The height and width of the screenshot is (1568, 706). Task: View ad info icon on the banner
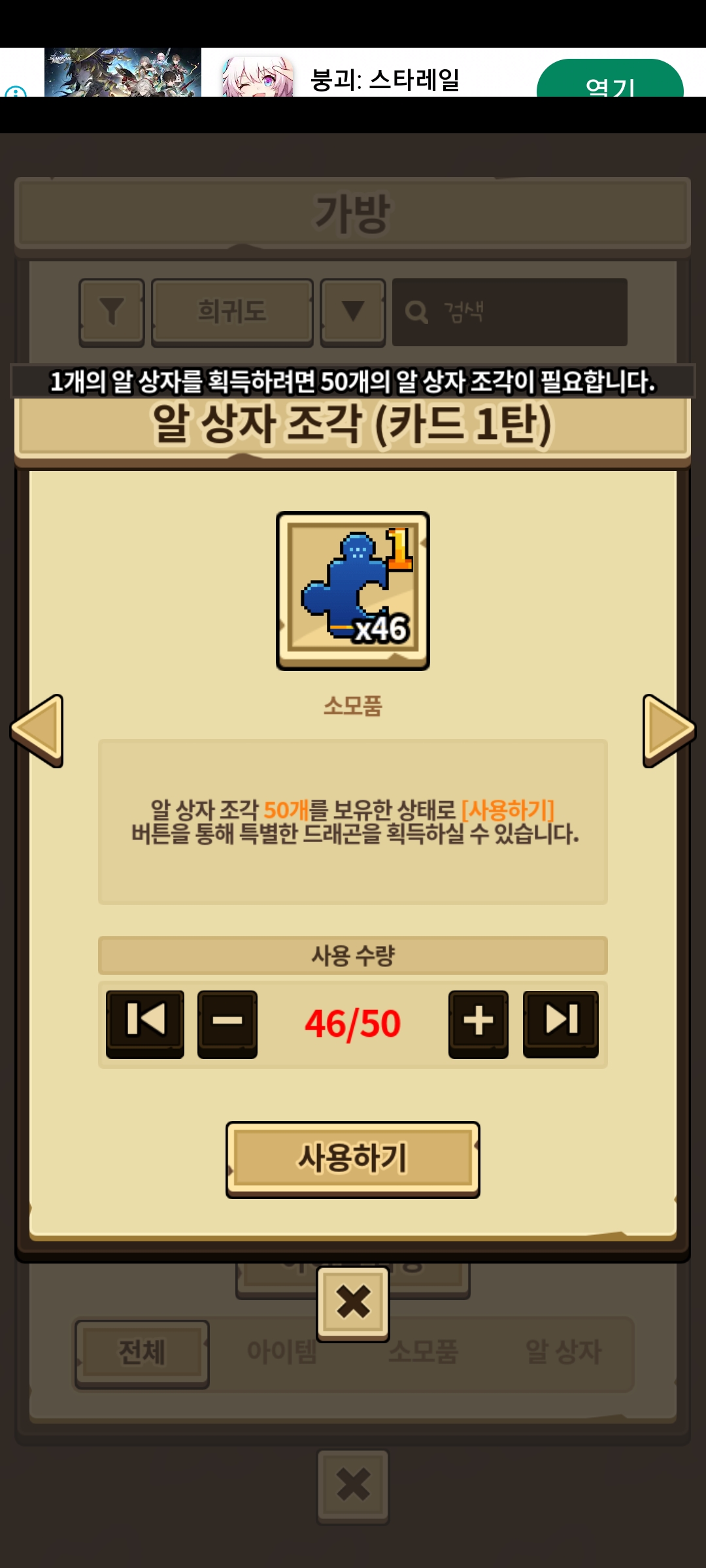pyautogui.click(x=16, y=92)
